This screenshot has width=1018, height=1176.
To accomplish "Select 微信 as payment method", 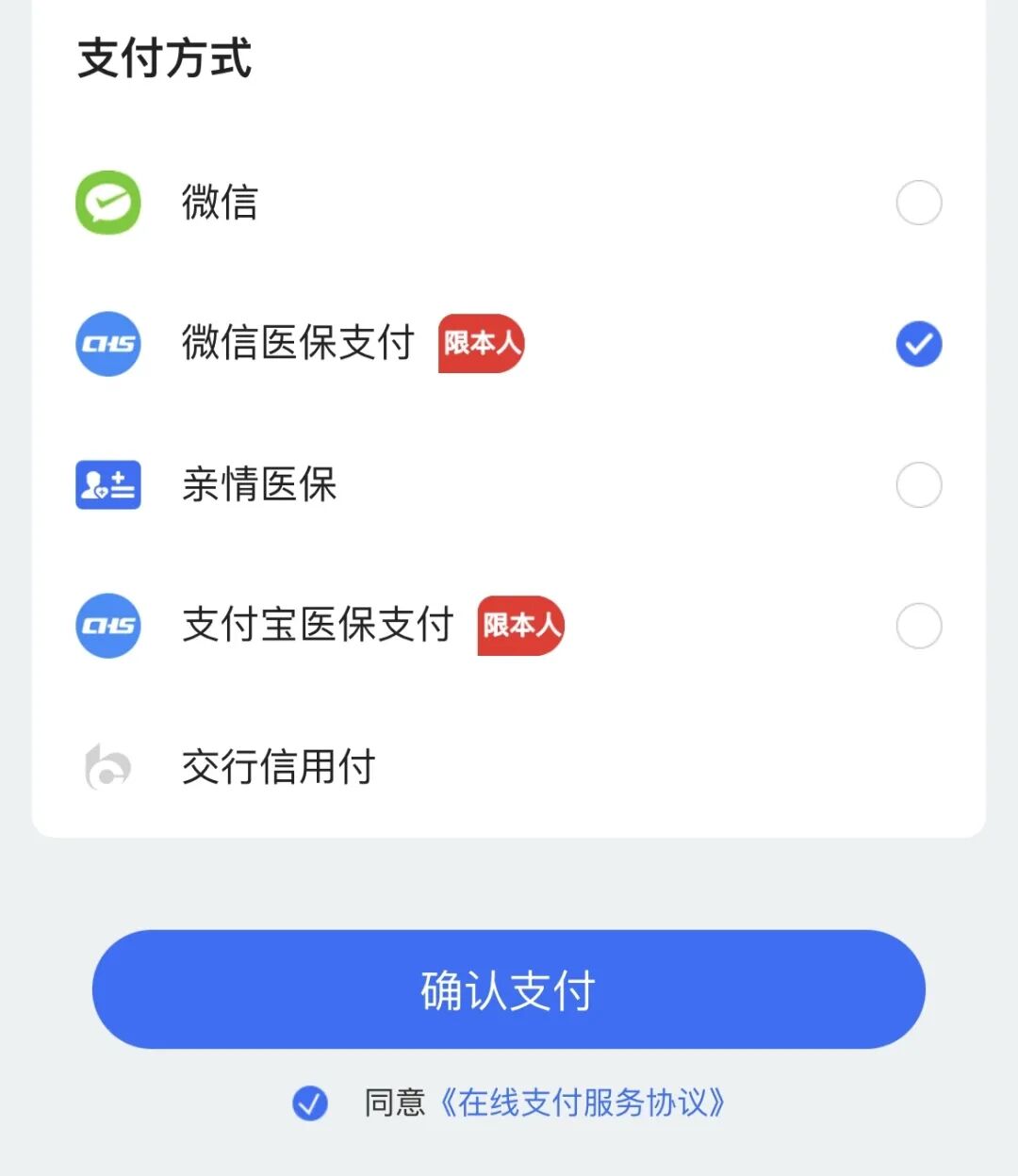I will coord(918,203).
